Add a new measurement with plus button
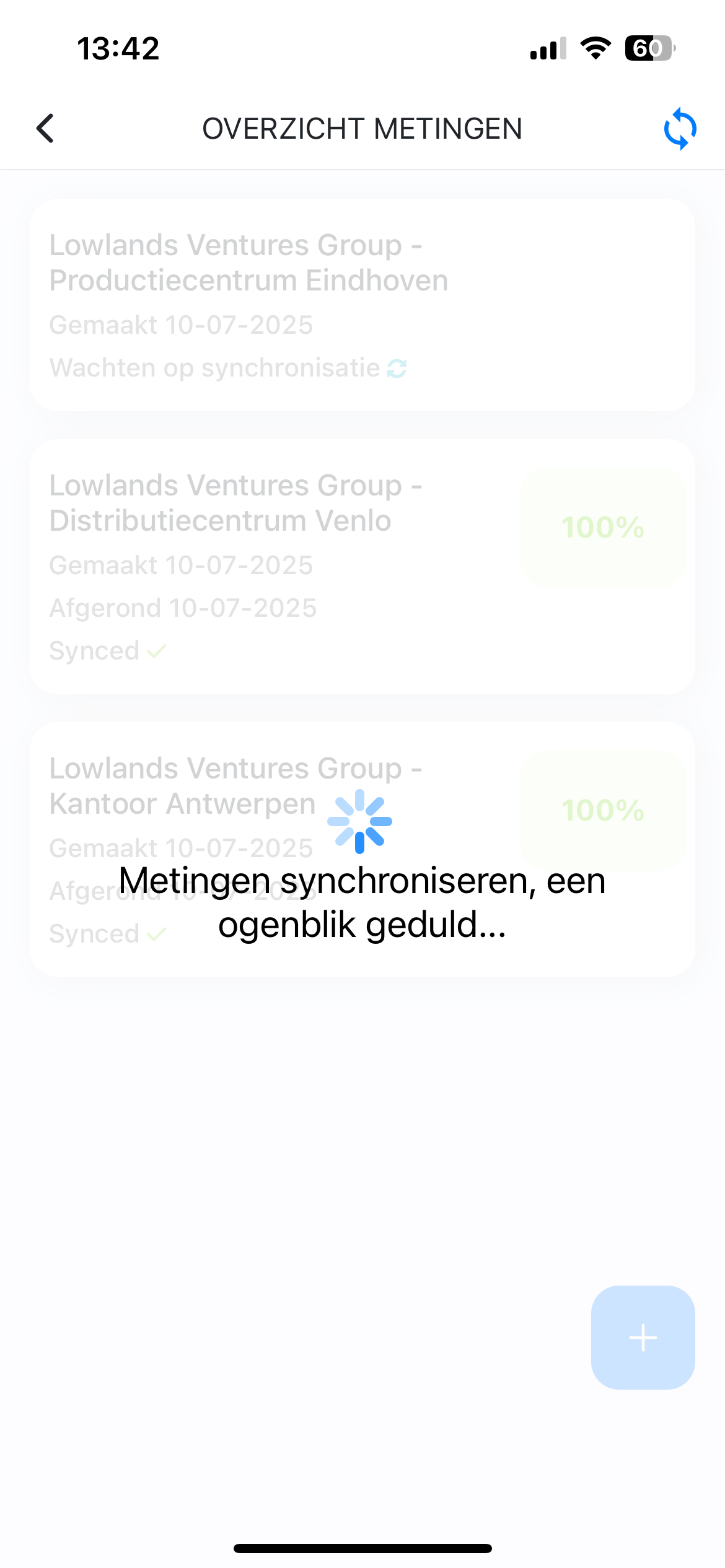725x1568 pixels. (643, 1338)
